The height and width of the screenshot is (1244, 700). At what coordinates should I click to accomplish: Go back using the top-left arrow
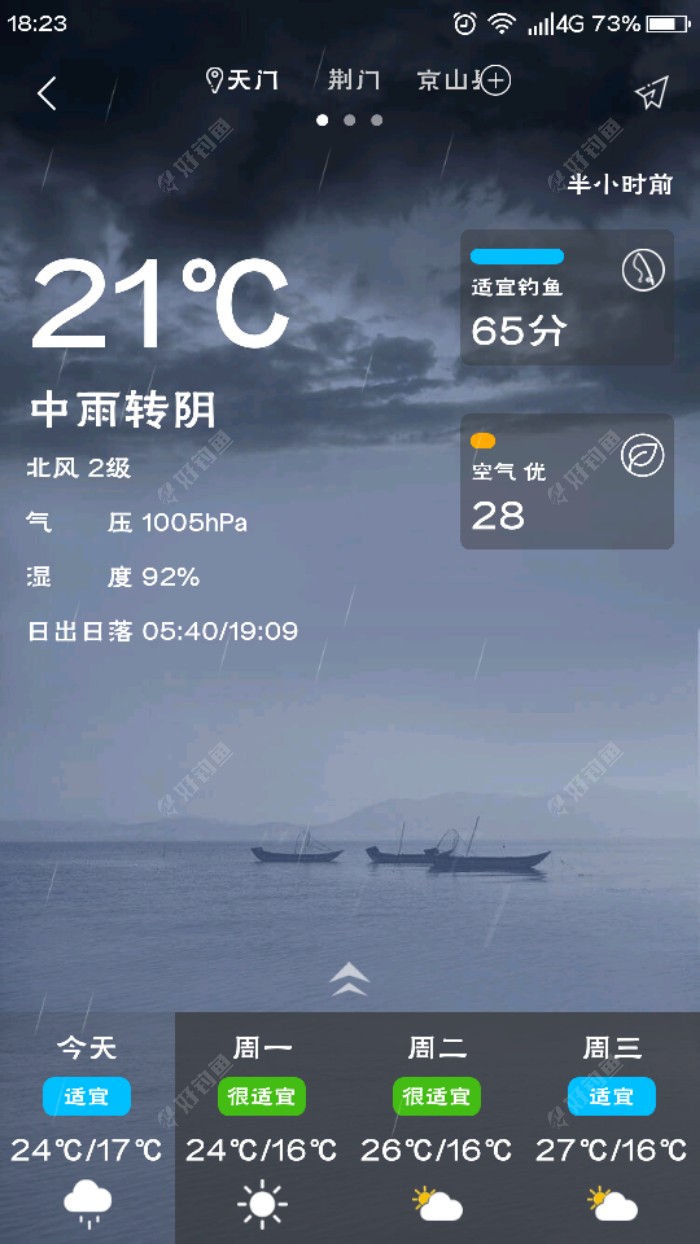click(x=47, y=94)
